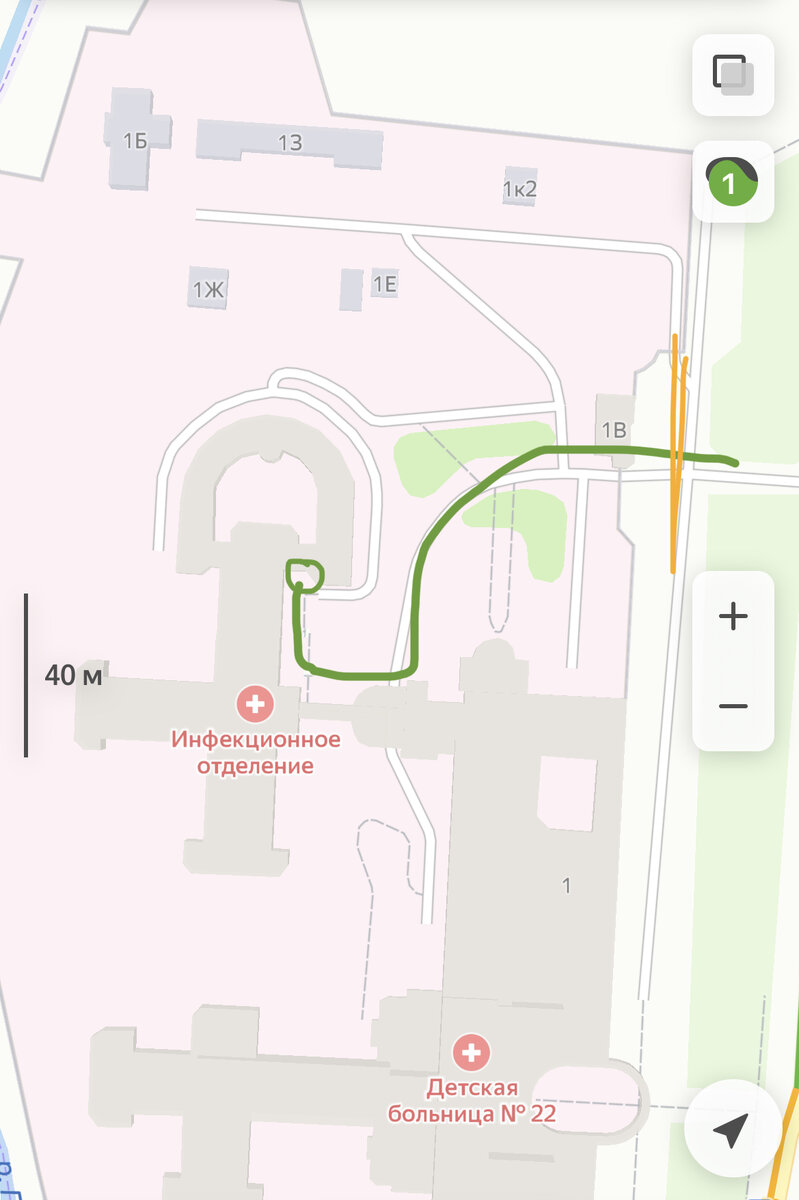Viewport: 799px width, 1200px height.
Task: Zoom in with the plus button
Action: (732, 616)
